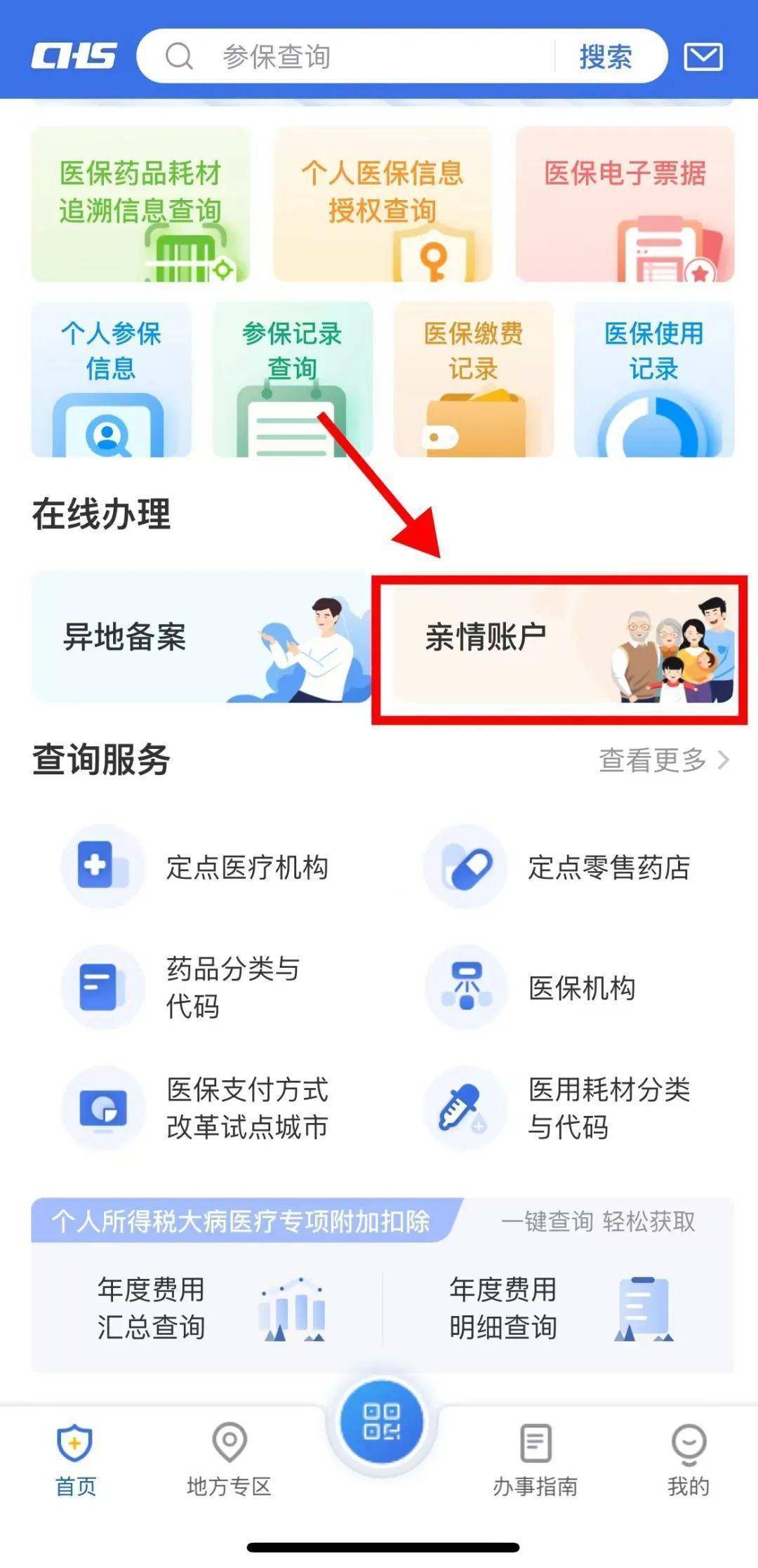Open 医保使用记录 tile
The height and width of the screenshot is (1568, 758).
(653, 380)
